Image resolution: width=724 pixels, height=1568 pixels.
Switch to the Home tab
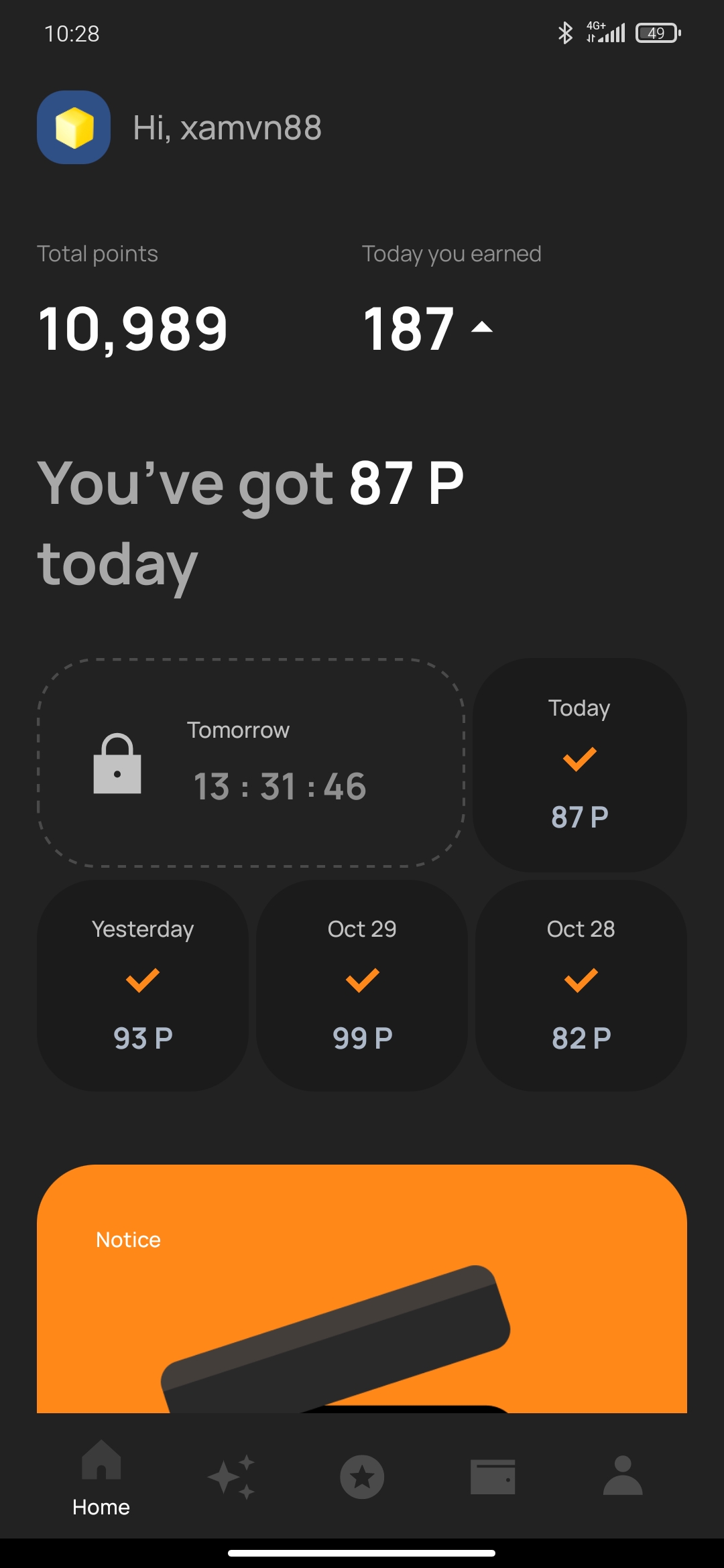(x=102, y=1484)
